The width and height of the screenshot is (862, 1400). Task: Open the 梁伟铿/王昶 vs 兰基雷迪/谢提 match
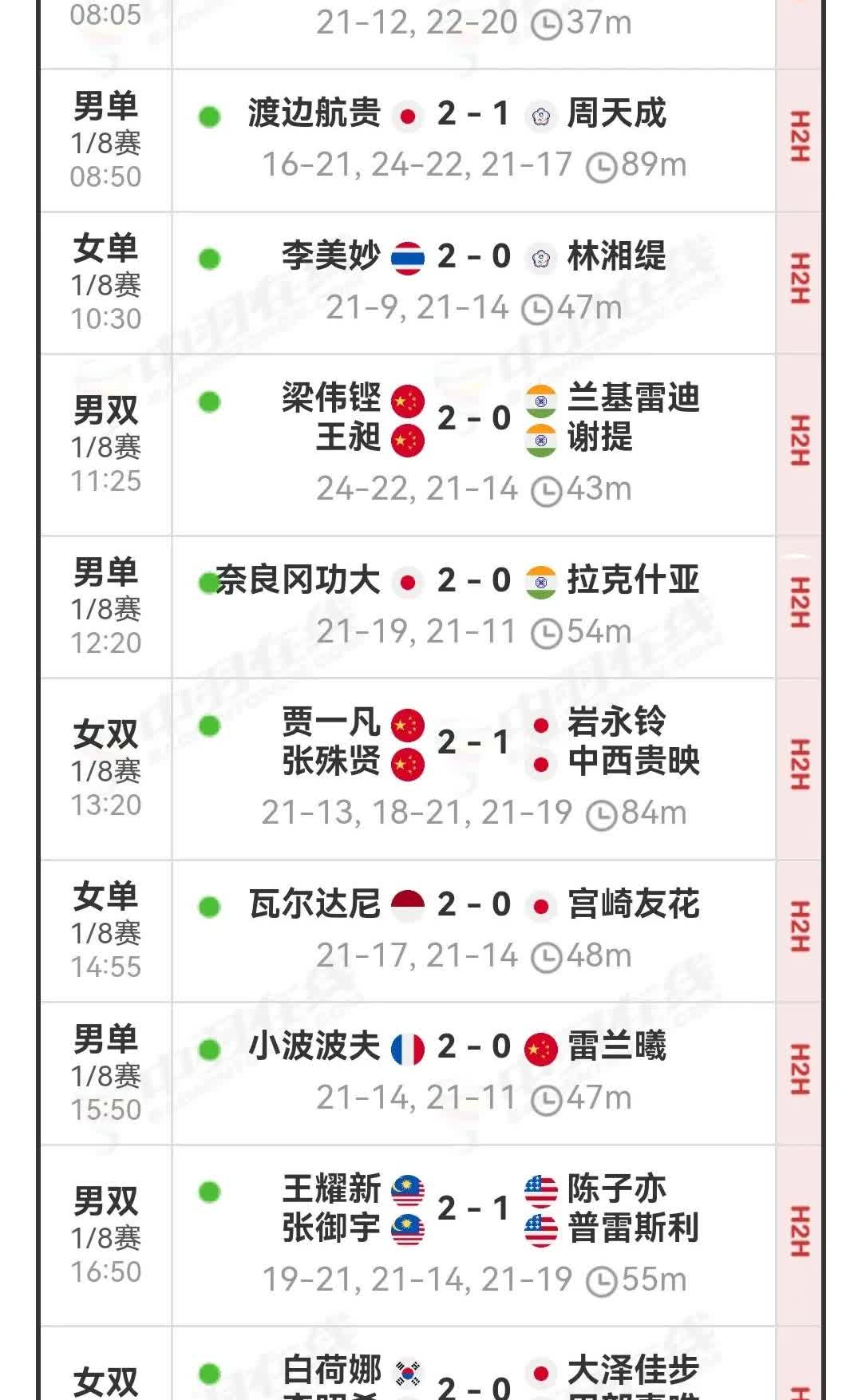point(473,443)
